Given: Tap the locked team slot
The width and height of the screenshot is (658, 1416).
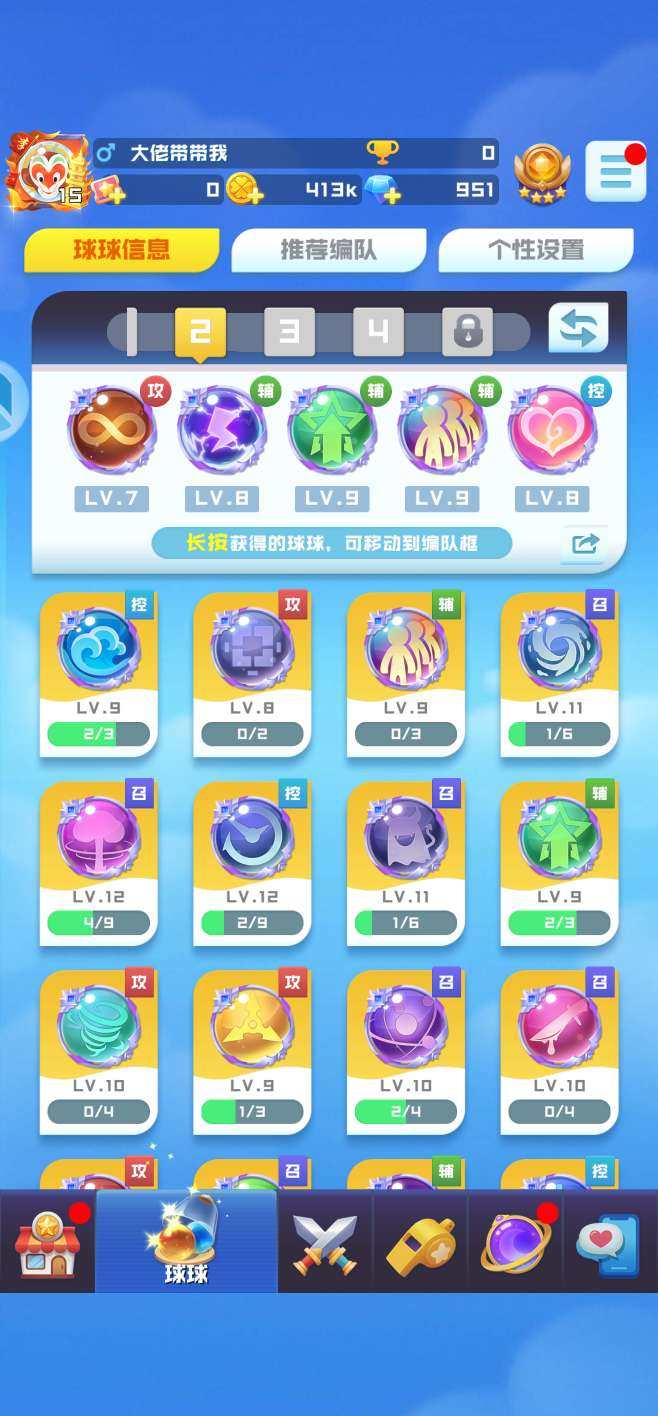Looking at the screenshot, I should 467,332.
